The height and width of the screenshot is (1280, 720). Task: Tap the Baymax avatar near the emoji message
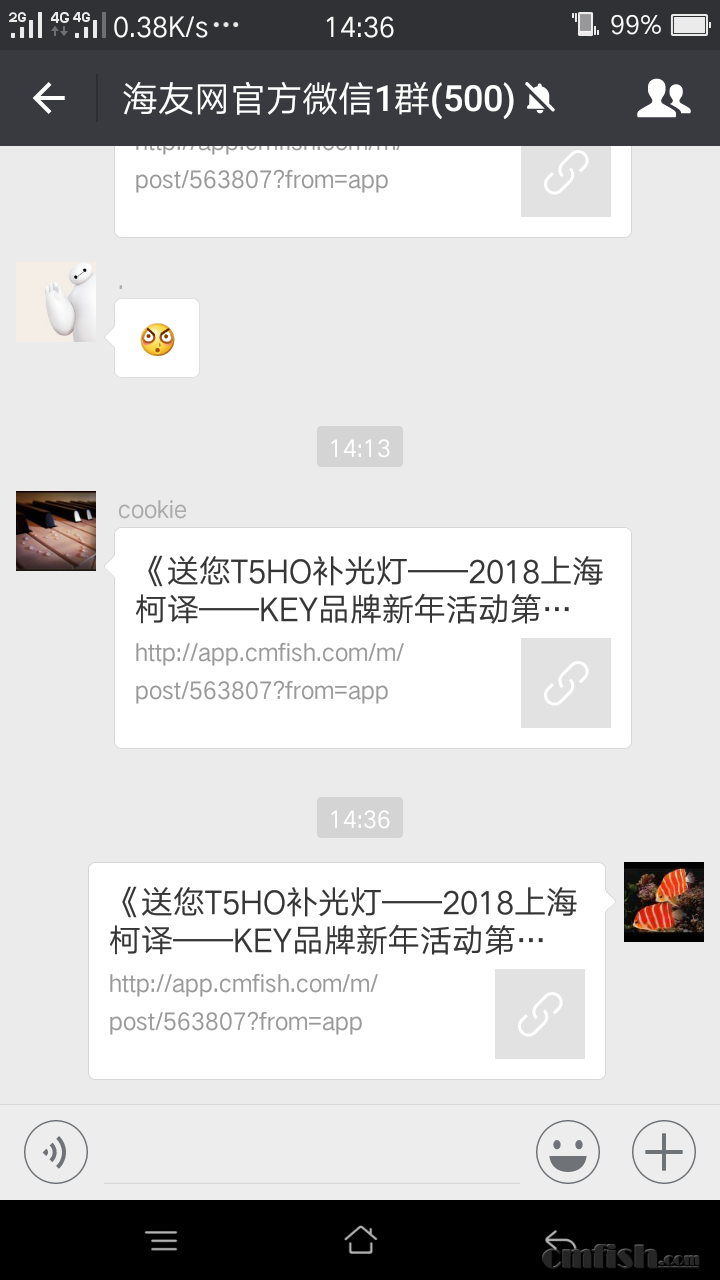click(55, 301)
